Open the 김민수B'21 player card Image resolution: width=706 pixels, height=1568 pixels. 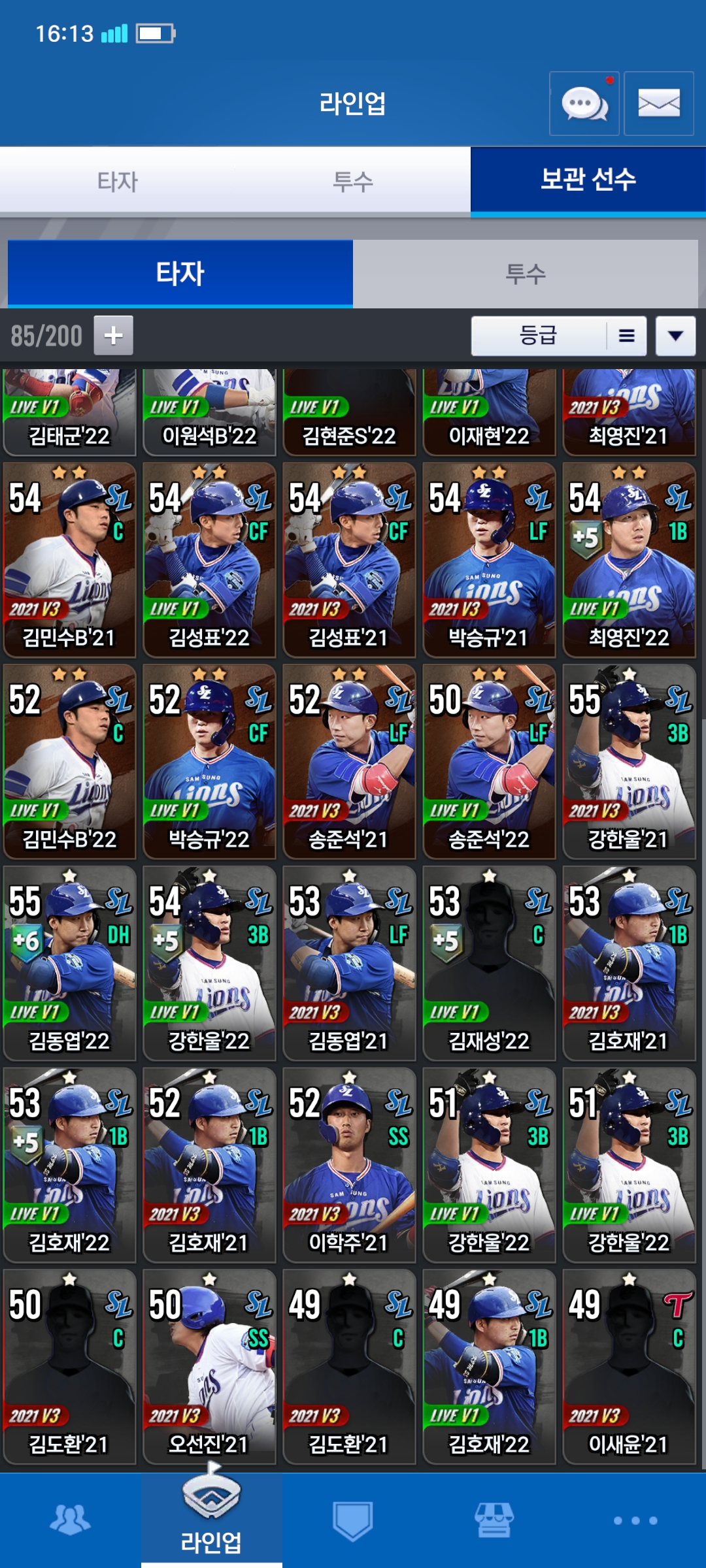tap(69, 560)
